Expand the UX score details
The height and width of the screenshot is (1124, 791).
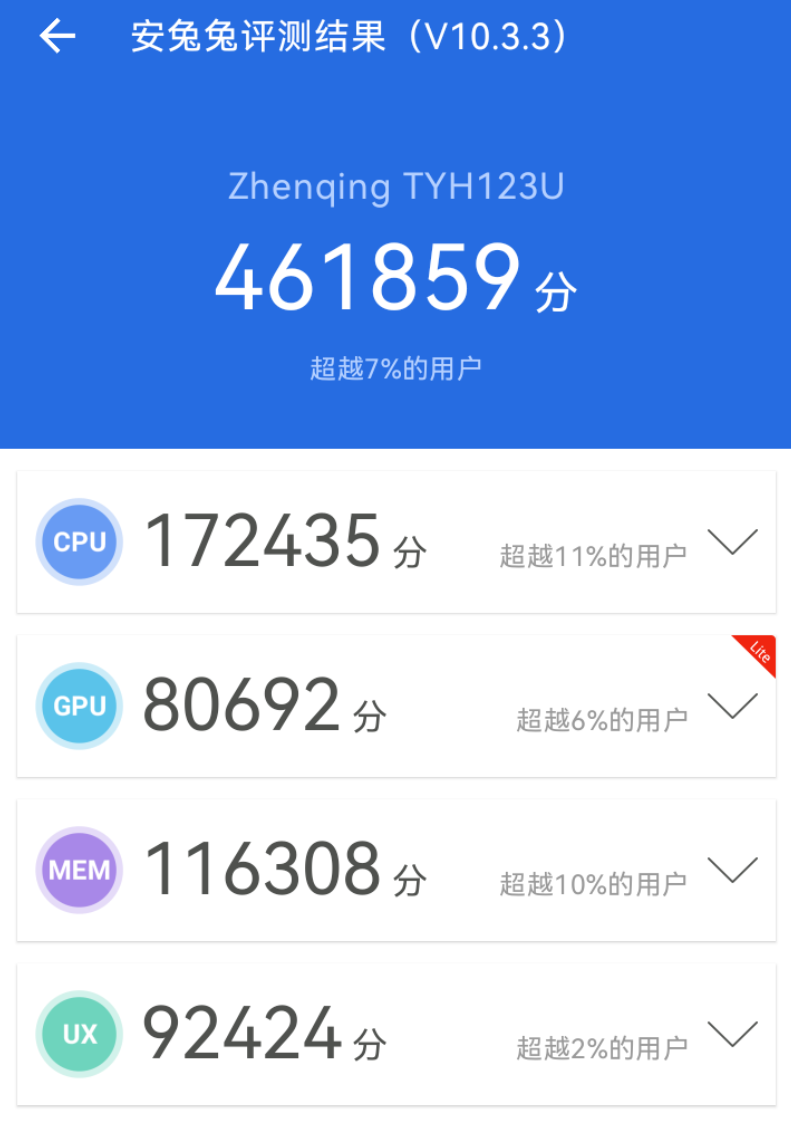tap(733, 1034)
